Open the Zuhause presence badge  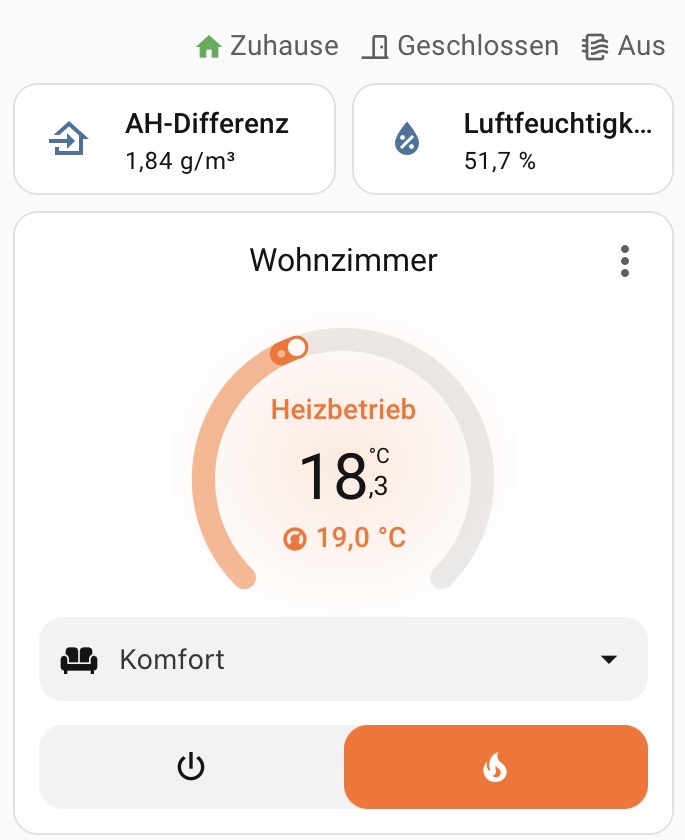267,46
